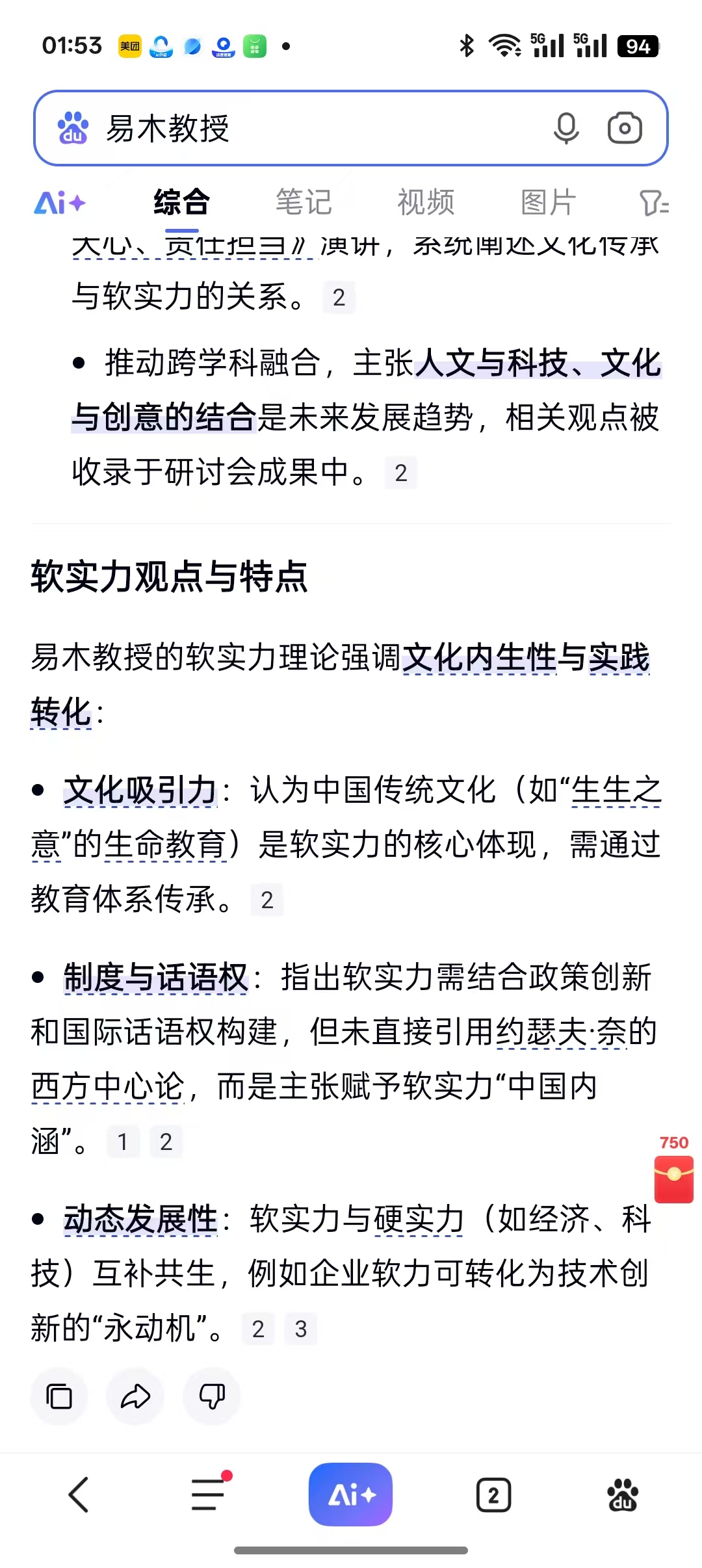702x1568 pixels.
Task: Open the bottom menu with red dot
Action: pos(209,1495)
